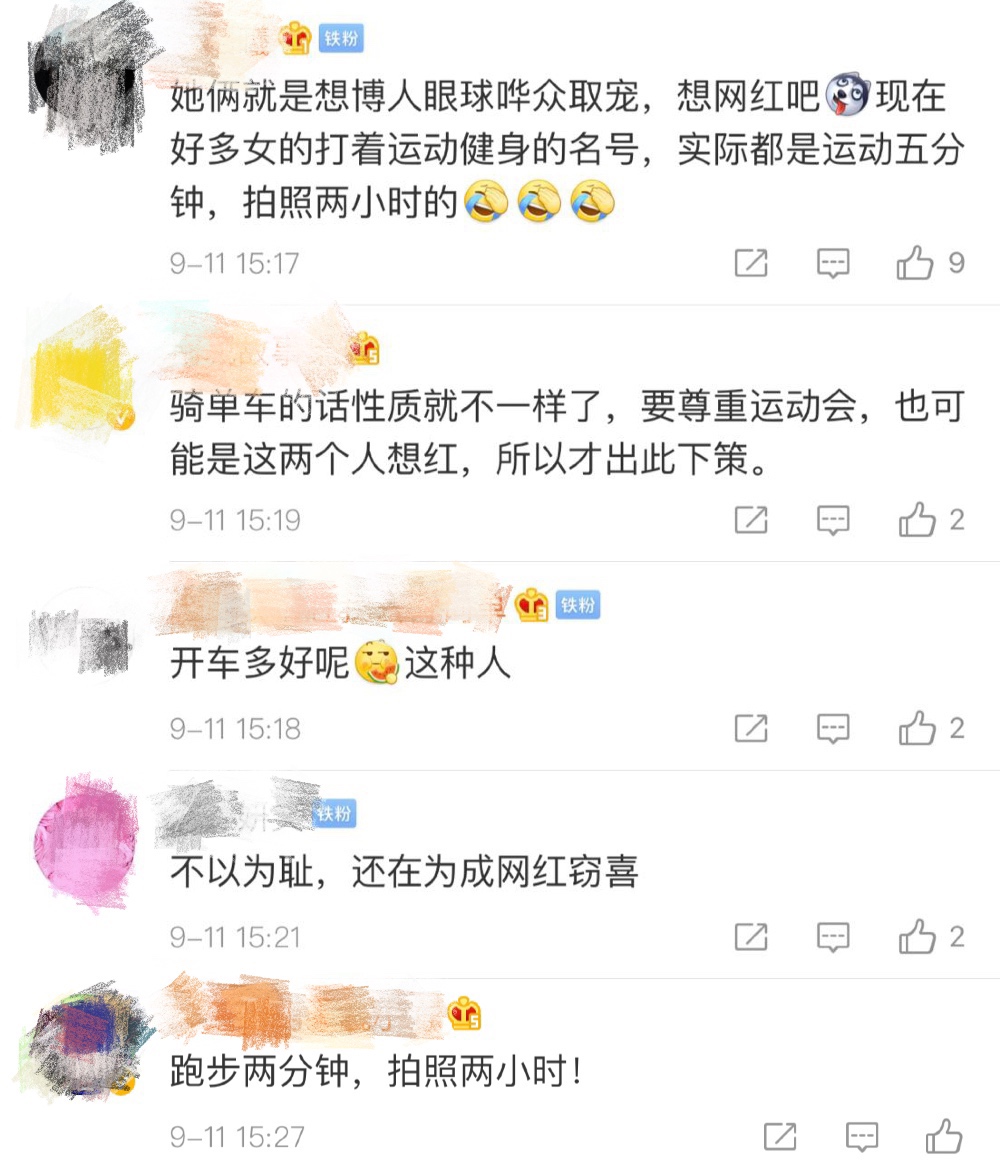Image resolution: width=1000 pixels, height=1176 pixels.
Task: Repost the comment about 骑单车
Action: tap(751, 520)
